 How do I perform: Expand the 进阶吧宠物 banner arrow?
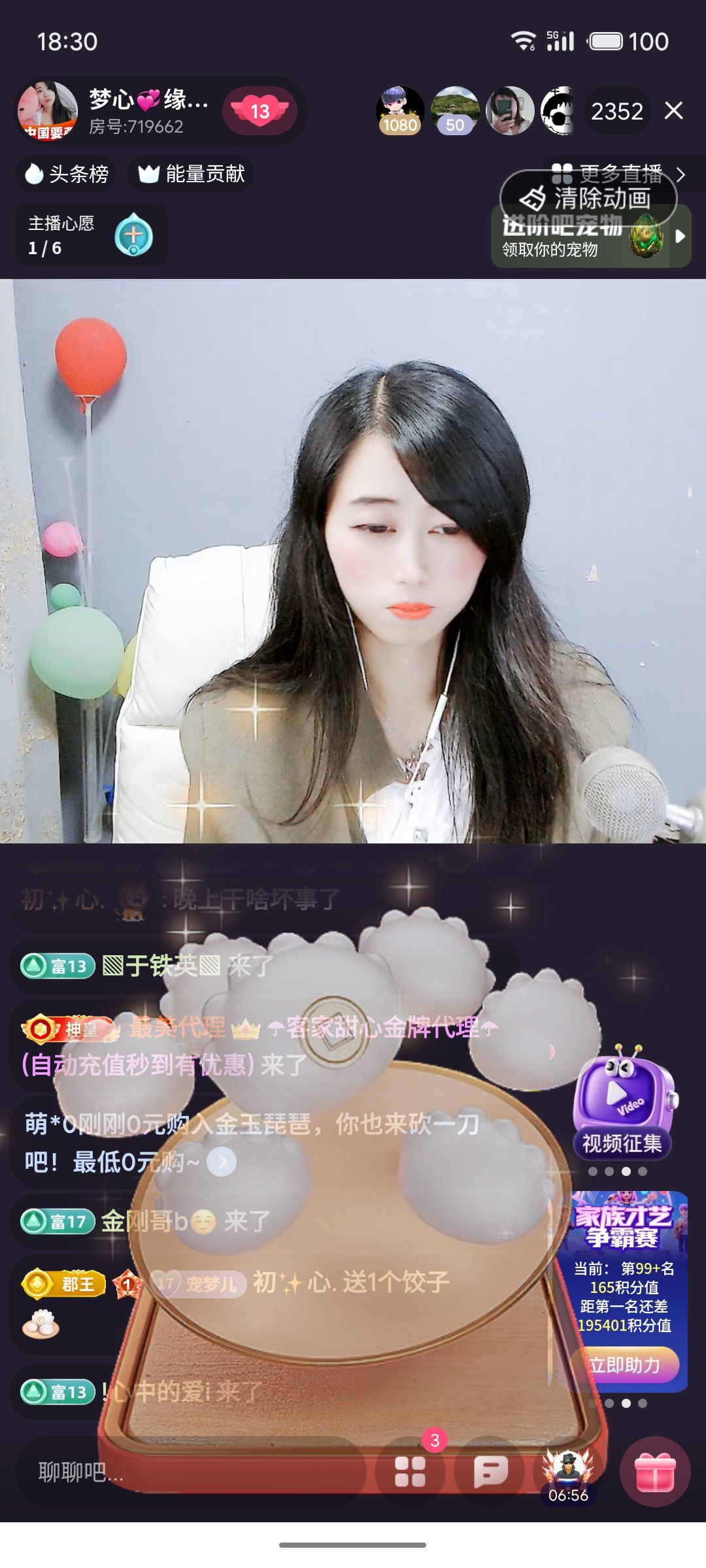[x=679, y=237]
